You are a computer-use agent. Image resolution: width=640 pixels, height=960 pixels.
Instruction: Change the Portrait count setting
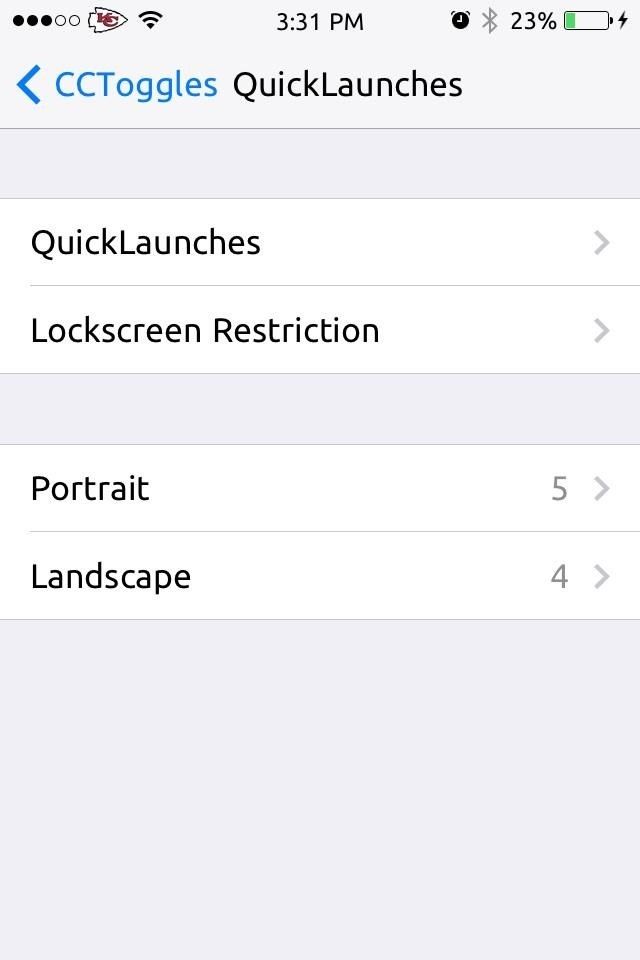click(x=320, y=489)
